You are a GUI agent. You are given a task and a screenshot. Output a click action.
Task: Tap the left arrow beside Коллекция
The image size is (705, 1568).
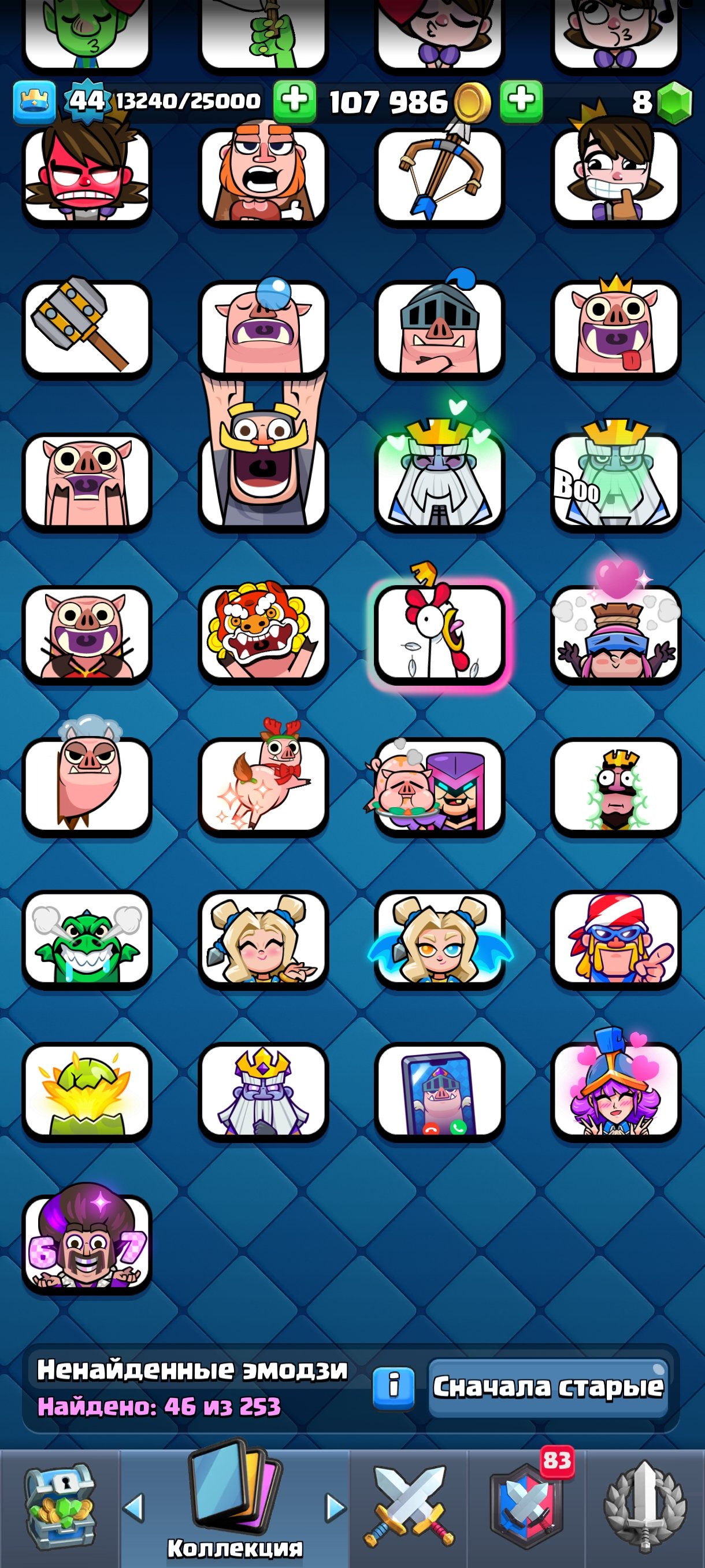coord(133,1507)
